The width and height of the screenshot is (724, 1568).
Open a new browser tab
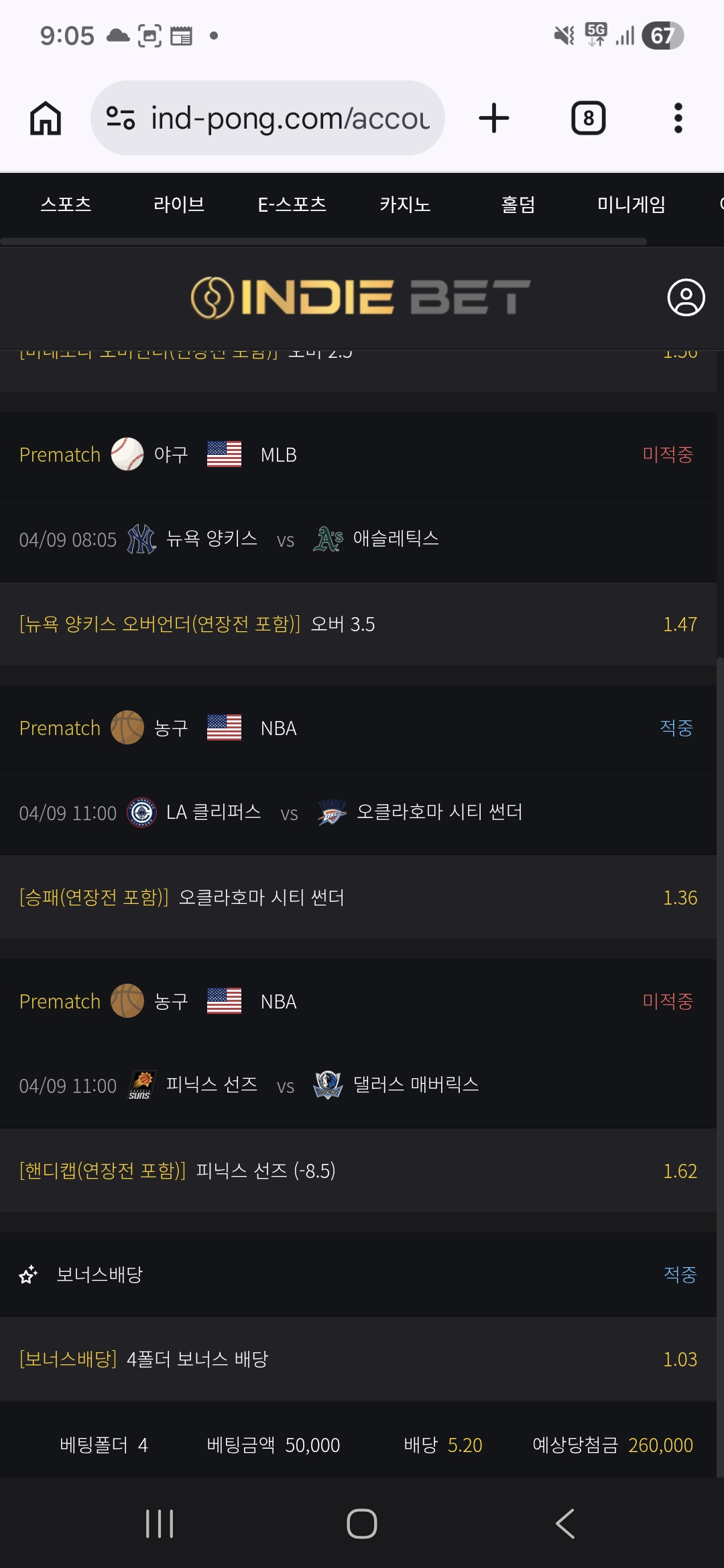[494, 119]
